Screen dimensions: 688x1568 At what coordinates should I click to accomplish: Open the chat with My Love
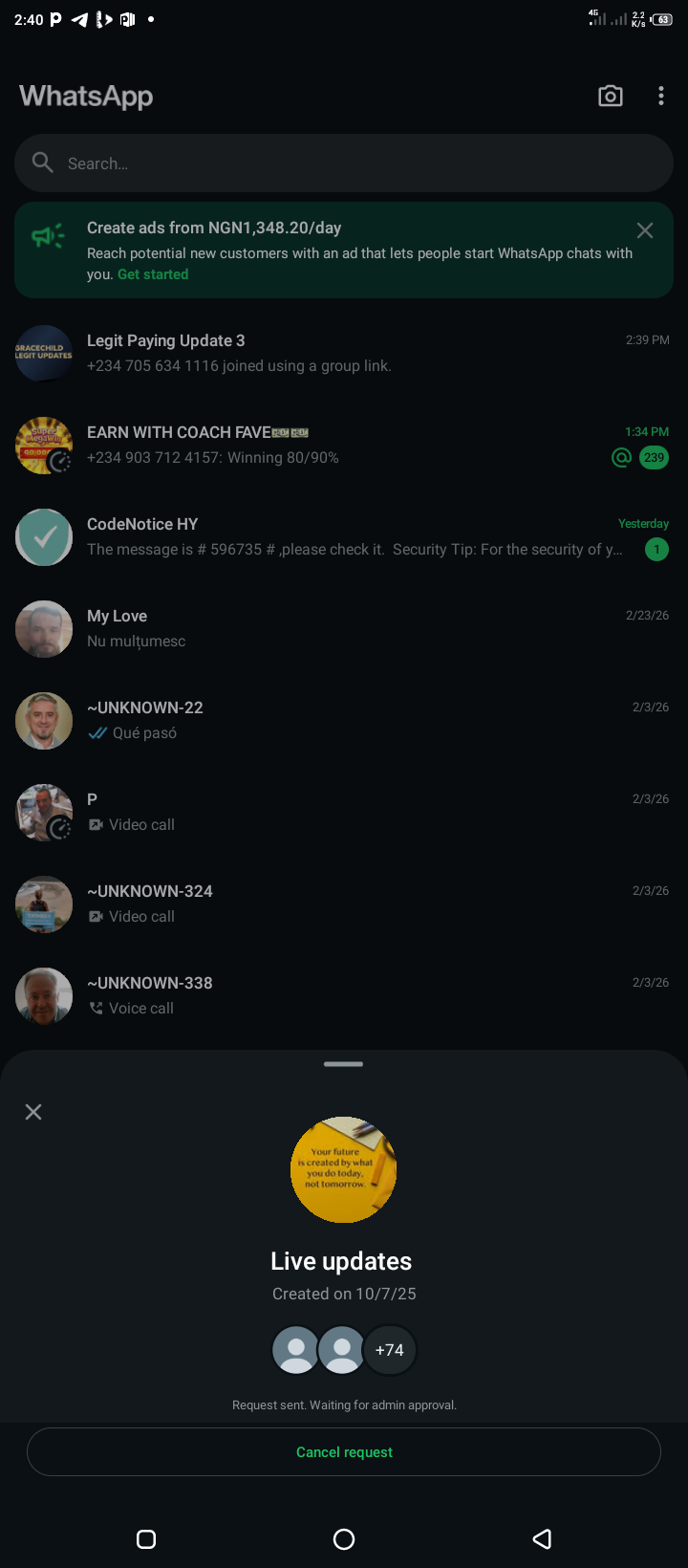(344, 628)
